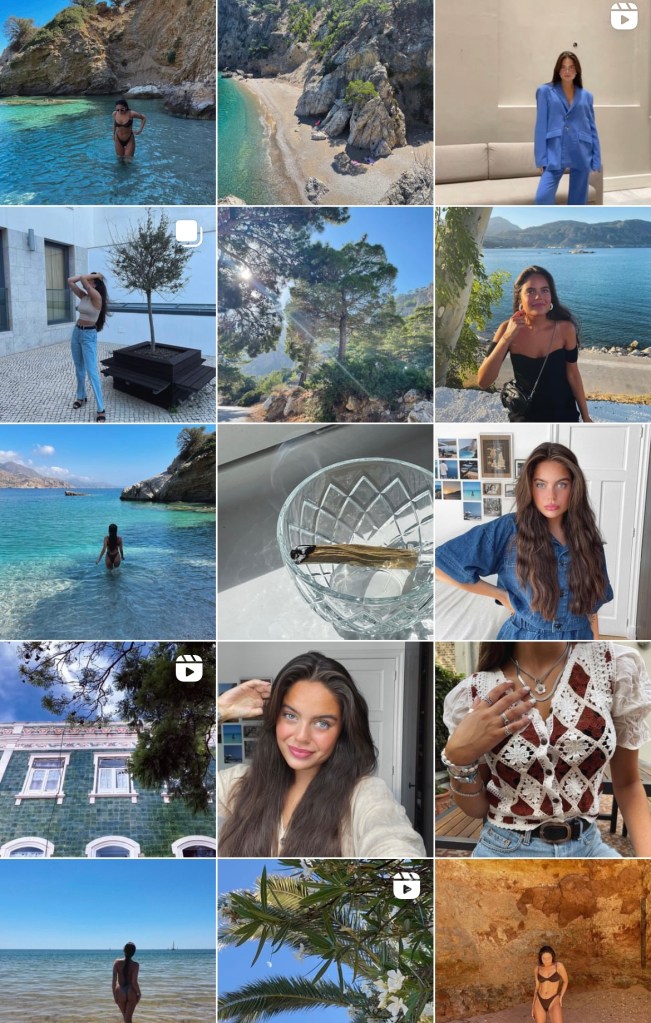Play the reel with palm leaves and flowers
This screenshot has height=1023, width=651.
325,941
